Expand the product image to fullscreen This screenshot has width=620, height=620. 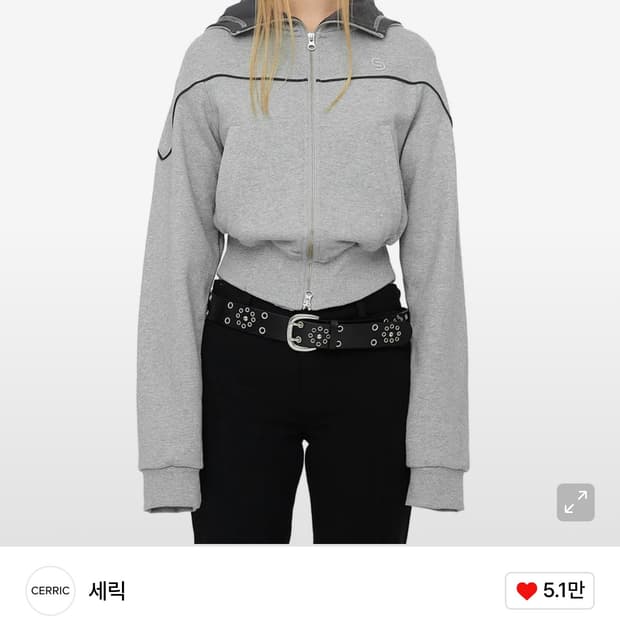[575, 503]
